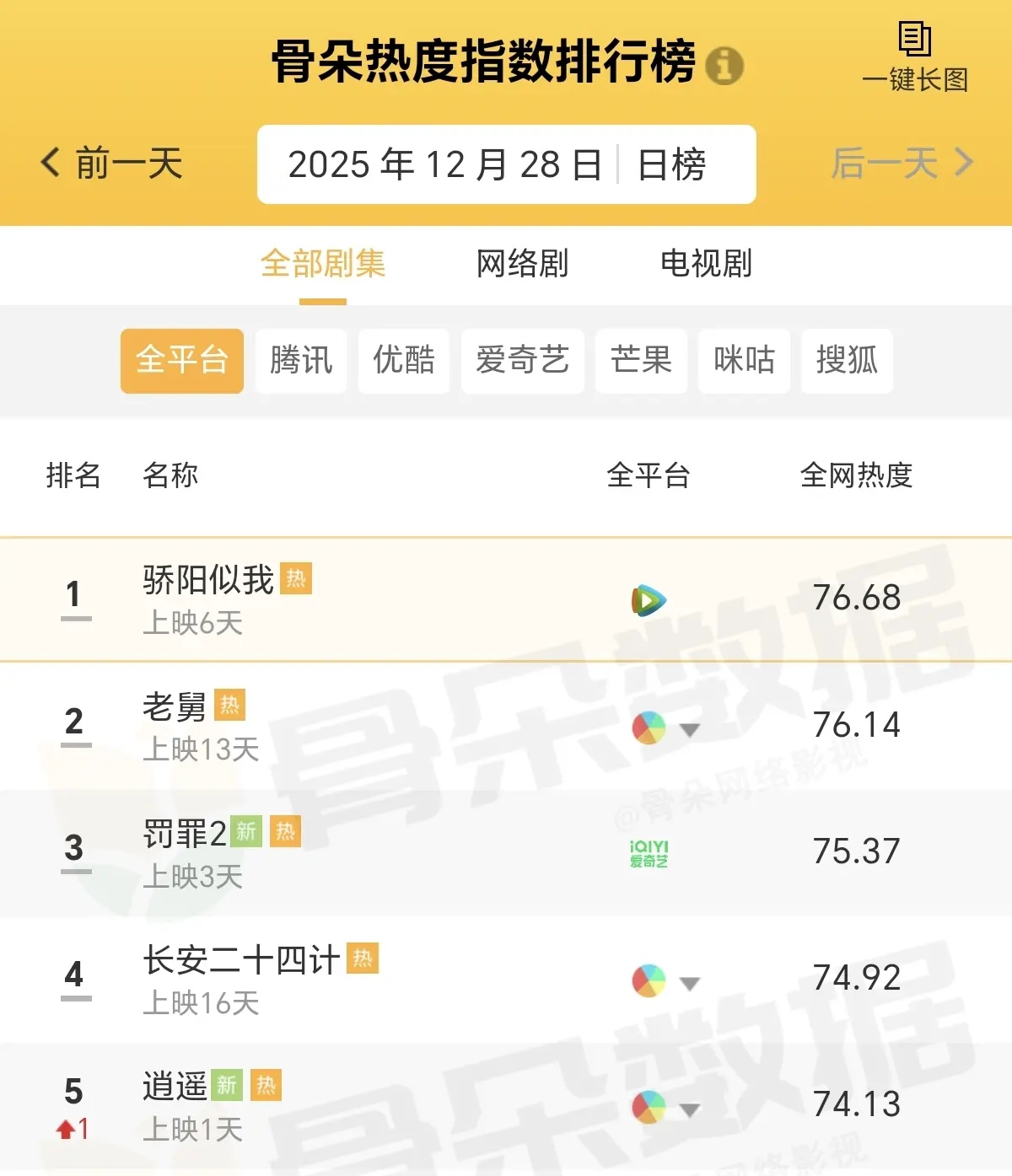1012x1176 pixels.
Task: Select the 全平台 platform chip
Action: click(x=182, y=361)
